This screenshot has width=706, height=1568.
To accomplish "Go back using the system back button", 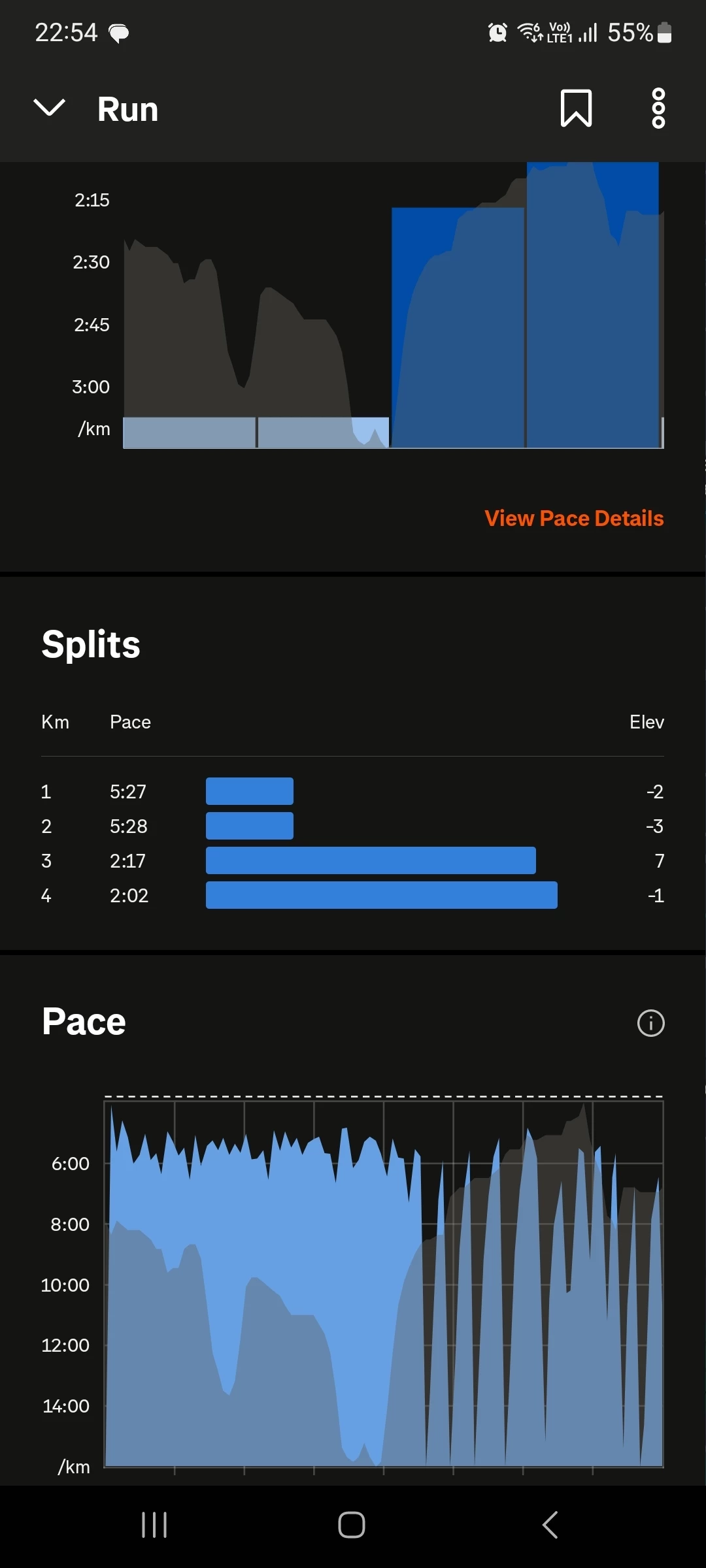I will pos(550,1525).
